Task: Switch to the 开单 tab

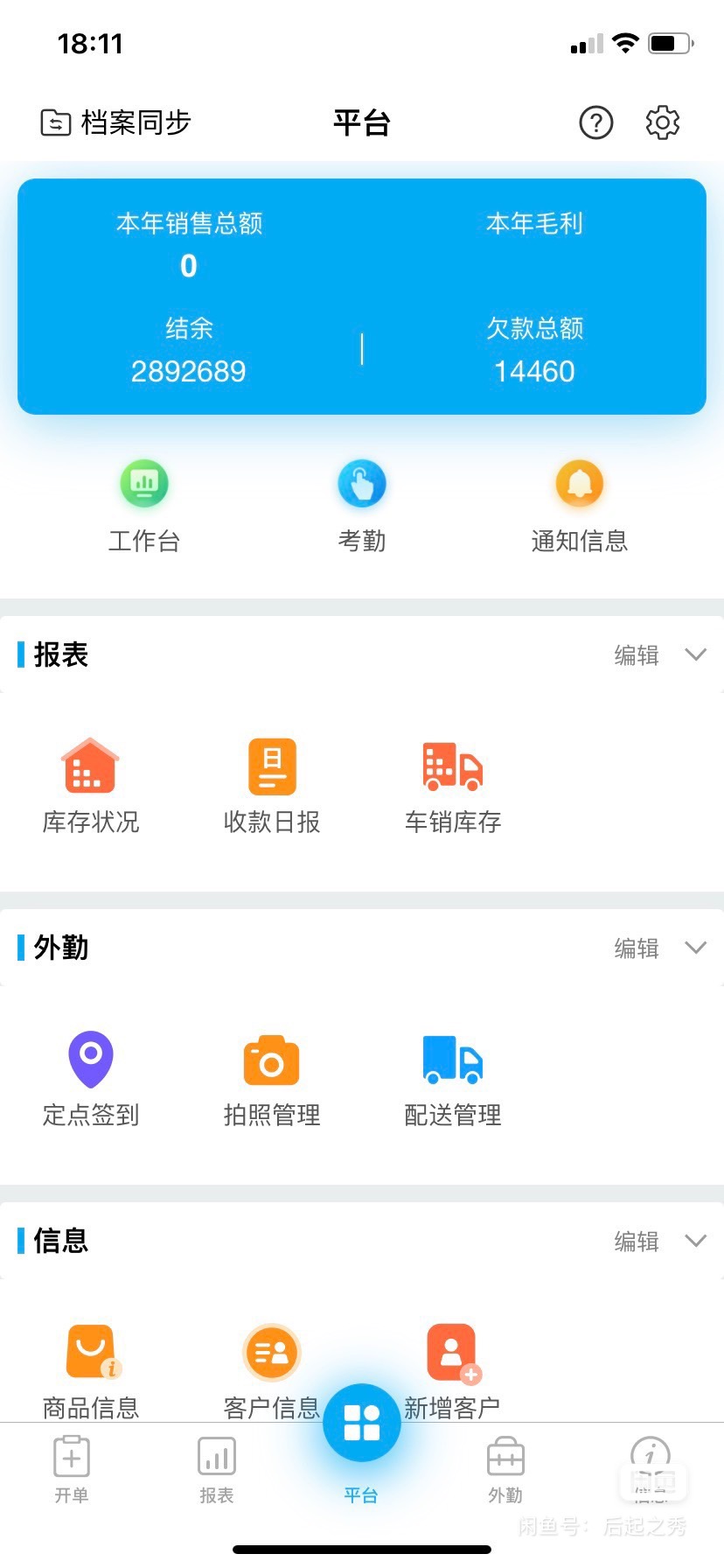Action: click(72, 1469)
